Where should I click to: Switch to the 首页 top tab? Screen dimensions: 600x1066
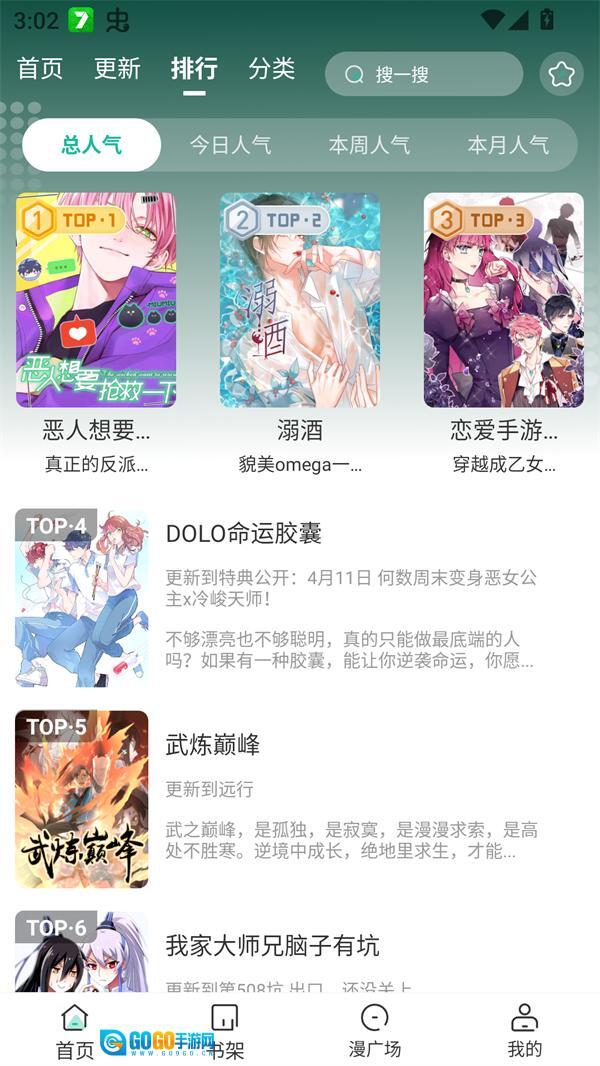point(40,68)
